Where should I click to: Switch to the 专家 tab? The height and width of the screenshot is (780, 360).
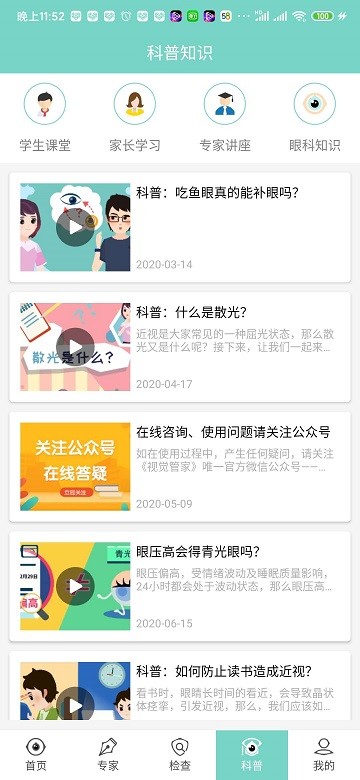click(108, 755)
